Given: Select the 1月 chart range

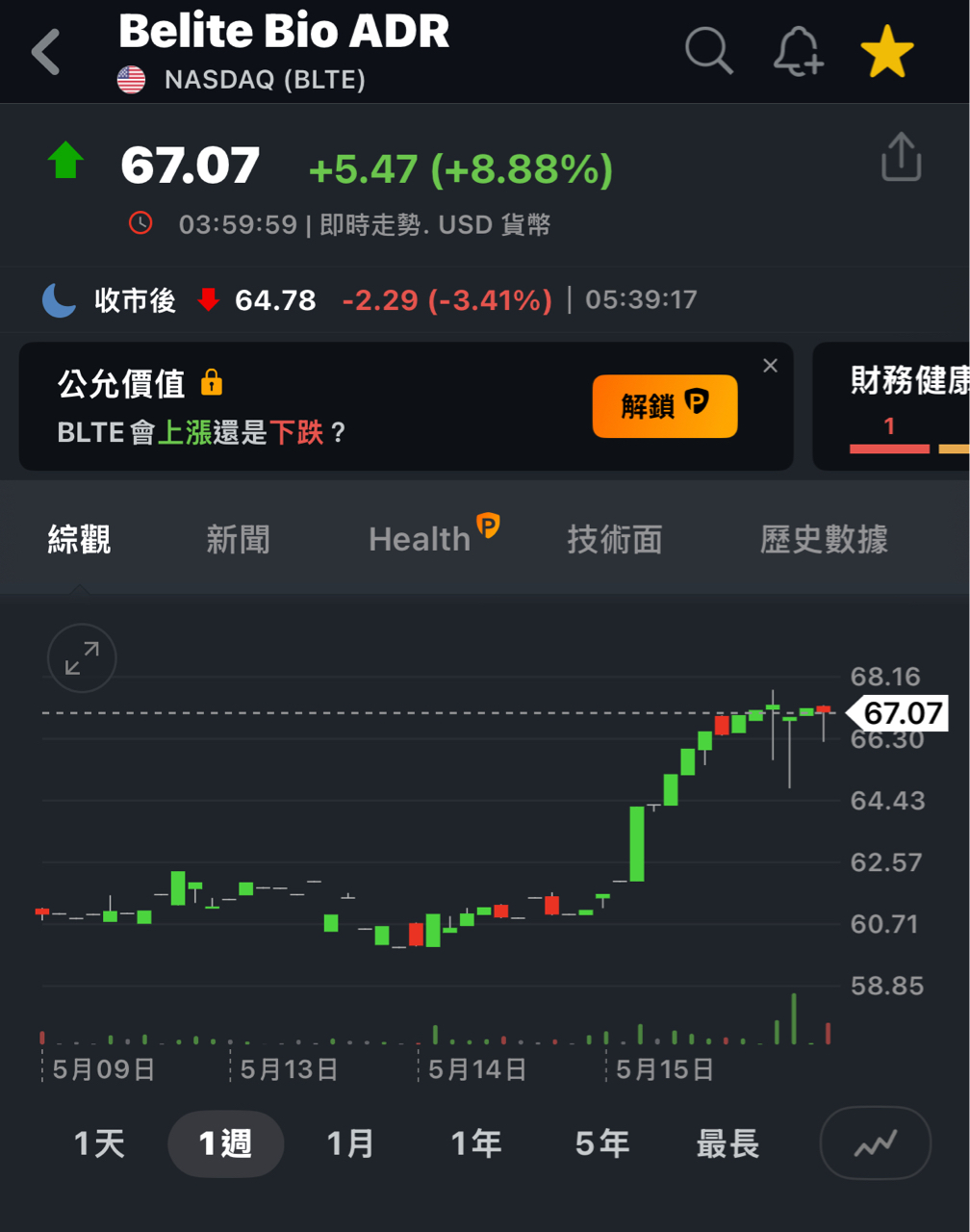Looking at the screenshot, I should pyautogui.click(x=350, y=1143).
